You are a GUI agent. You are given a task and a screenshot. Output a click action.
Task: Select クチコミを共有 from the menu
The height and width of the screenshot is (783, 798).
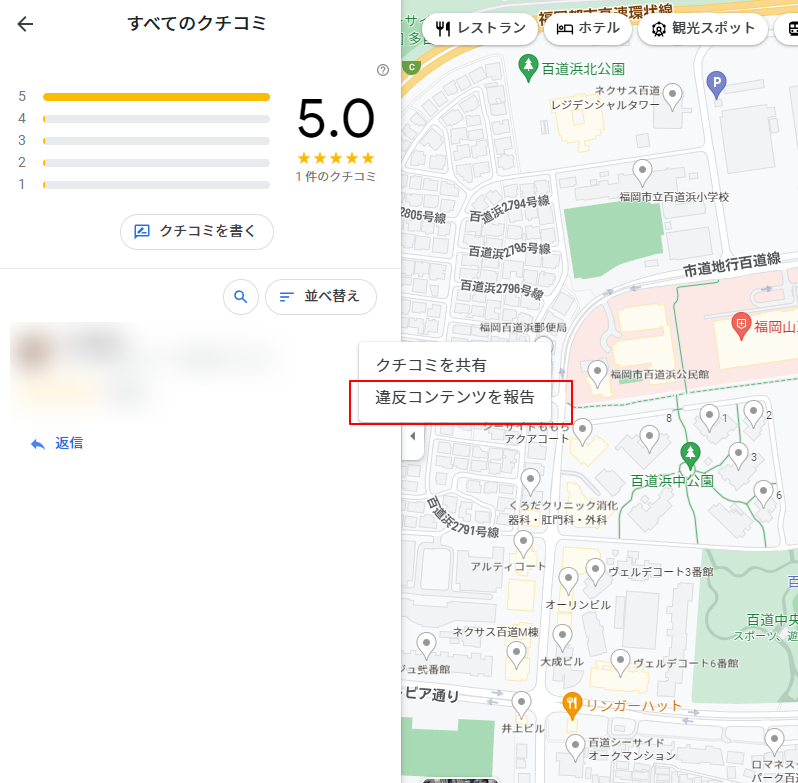click(431, 365)
